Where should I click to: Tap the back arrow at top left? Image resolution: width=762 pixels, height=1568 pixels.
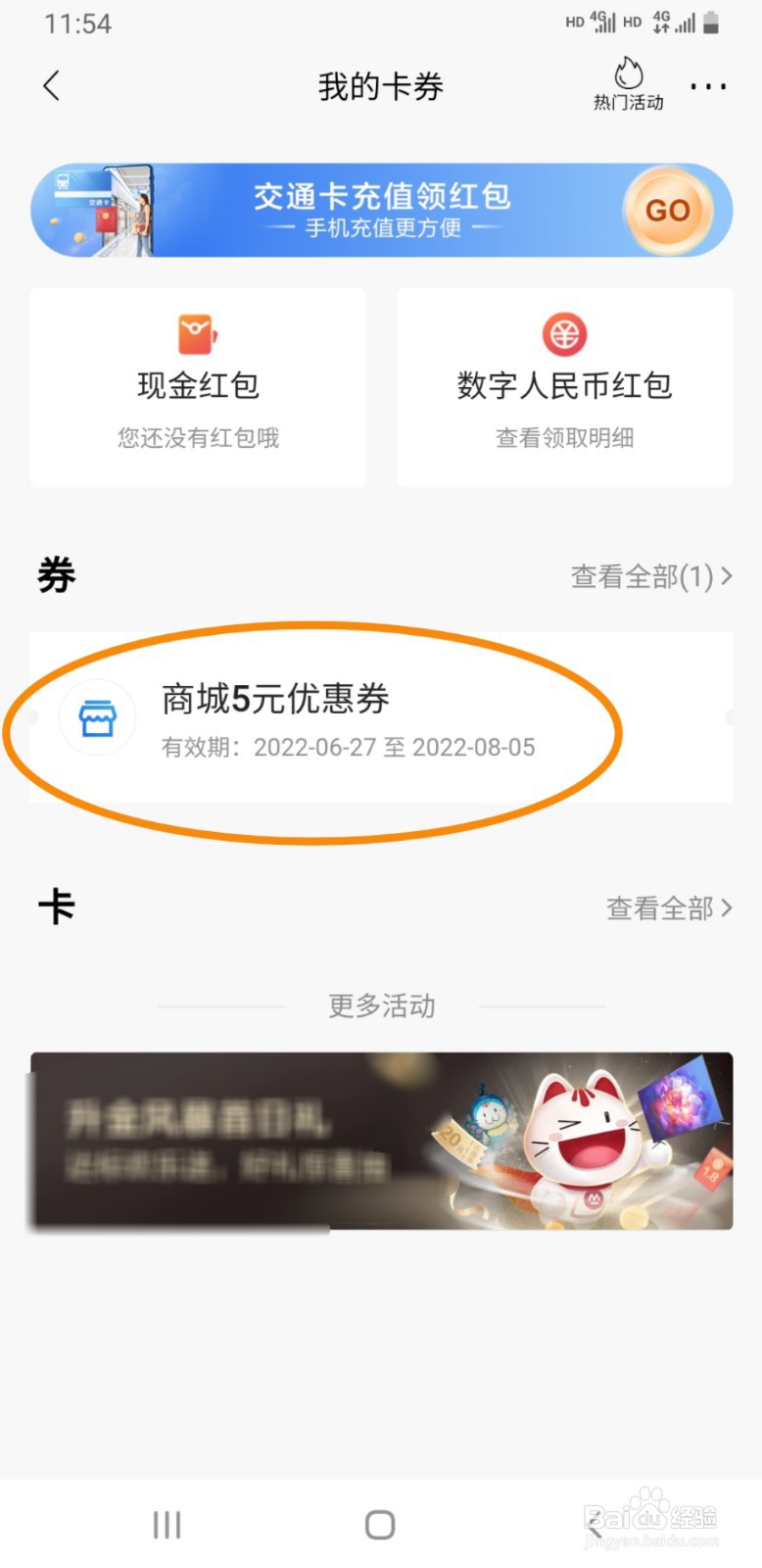(x=51, y=85)
